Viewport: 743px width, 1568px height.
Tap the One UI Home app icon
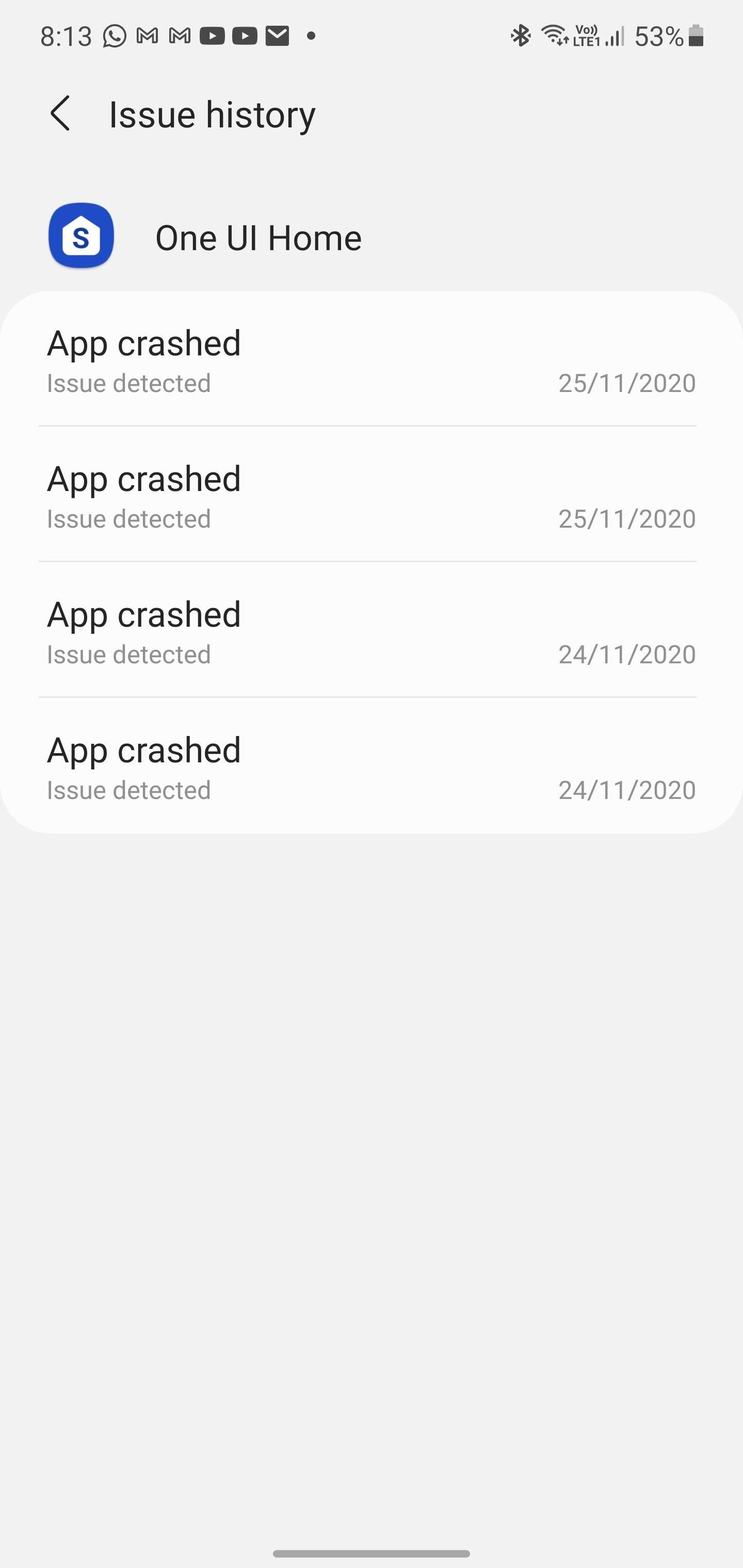[81, 236]
